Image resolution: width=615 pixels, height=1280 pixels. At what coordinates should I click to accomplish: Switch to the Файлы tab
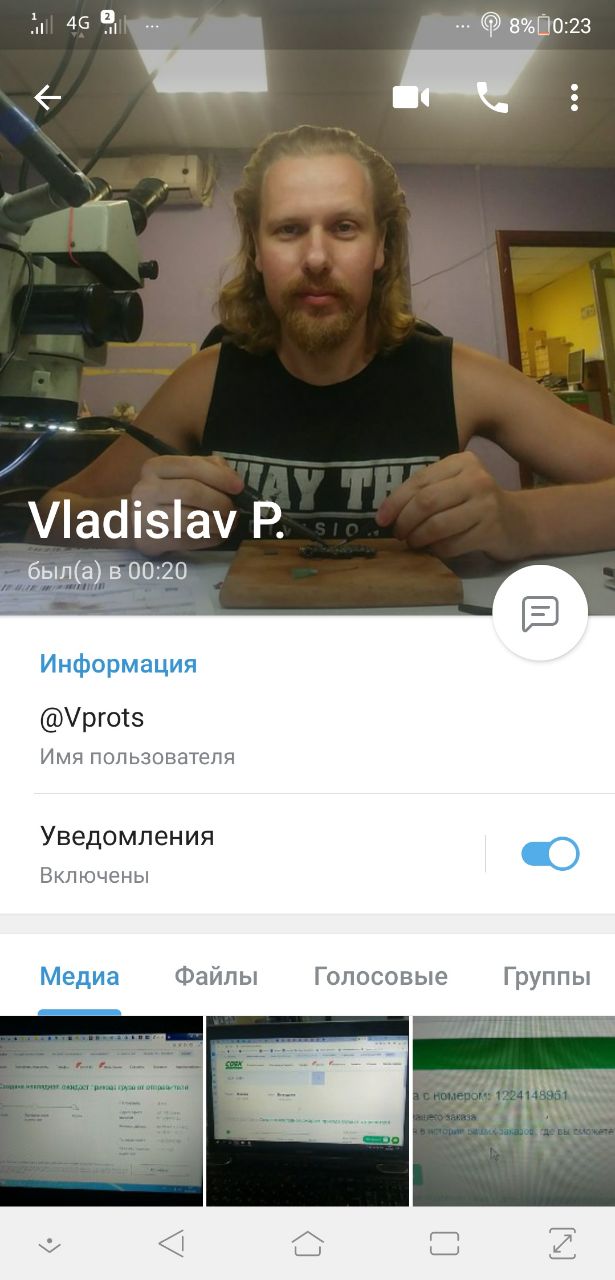click(x=216, y=977)
